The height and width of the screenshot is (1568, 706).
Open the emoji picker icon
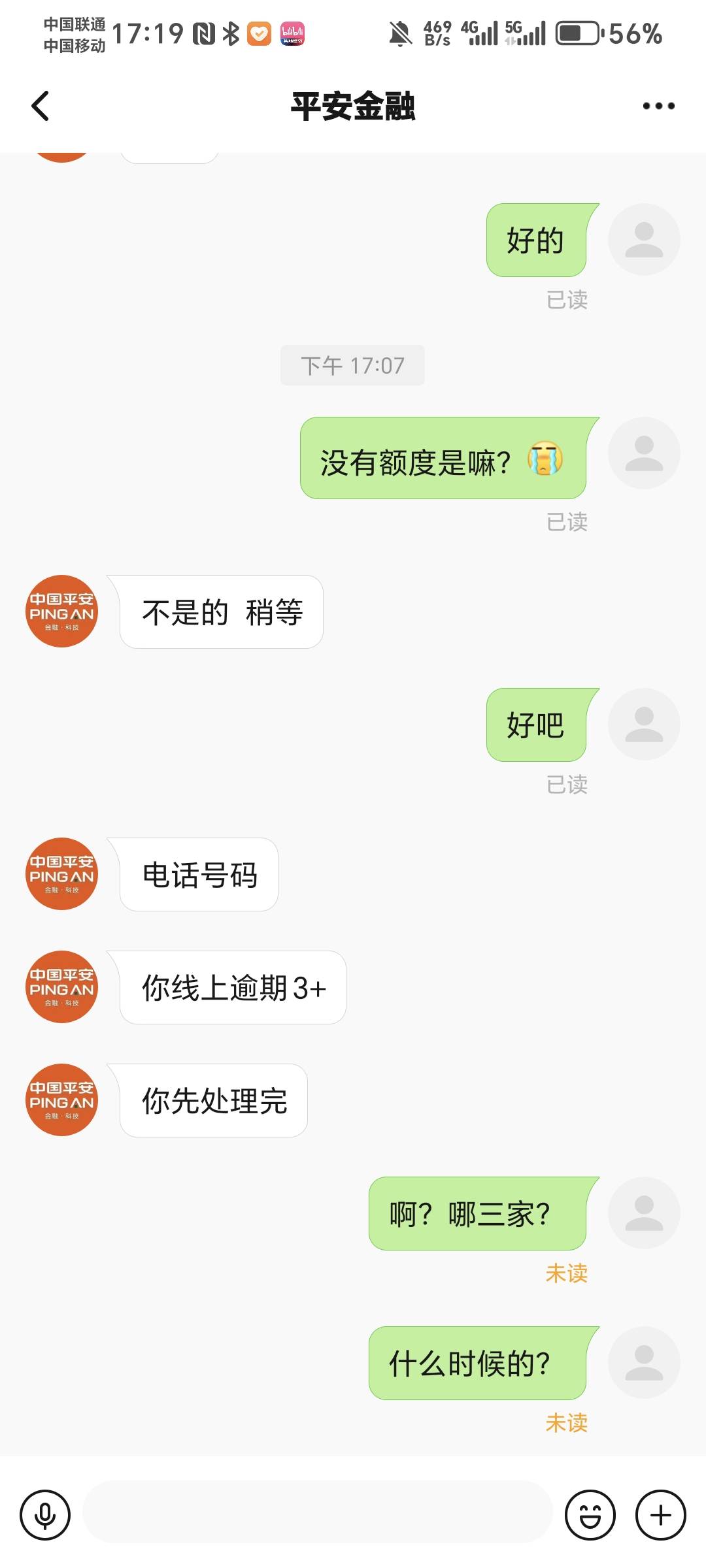592,1514
